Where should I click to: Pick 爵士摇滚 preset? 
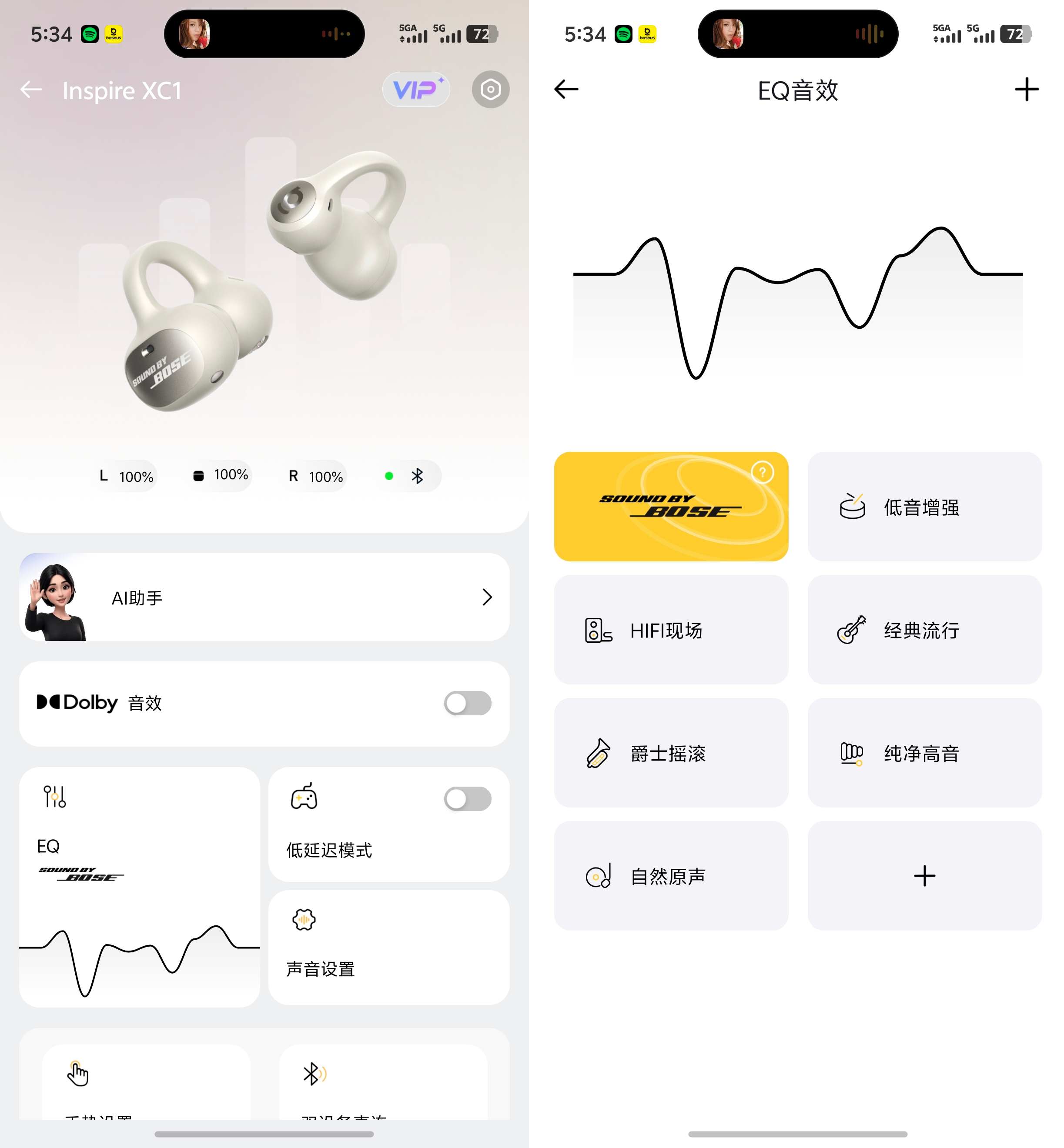[671, 753]
